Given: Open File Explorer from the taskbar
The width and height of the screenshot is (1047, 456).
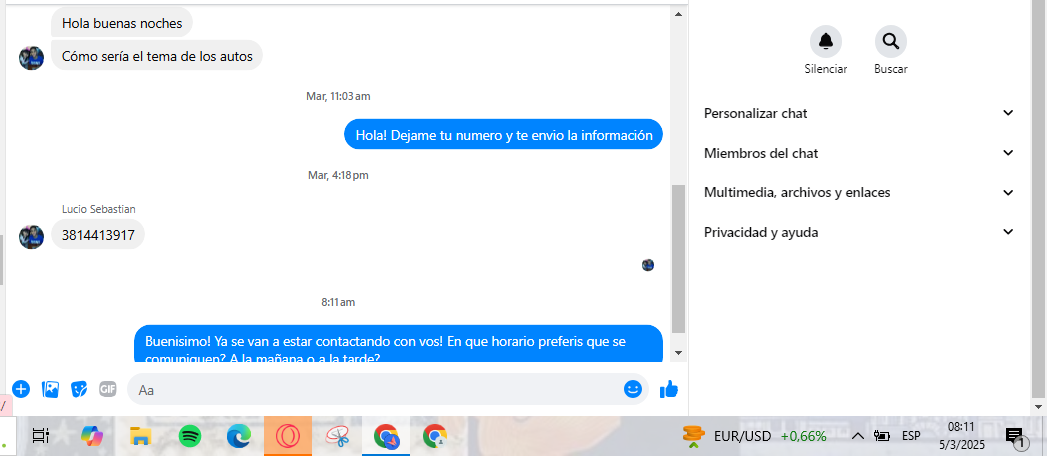Looking at the screenshot, I should point(140,436).
